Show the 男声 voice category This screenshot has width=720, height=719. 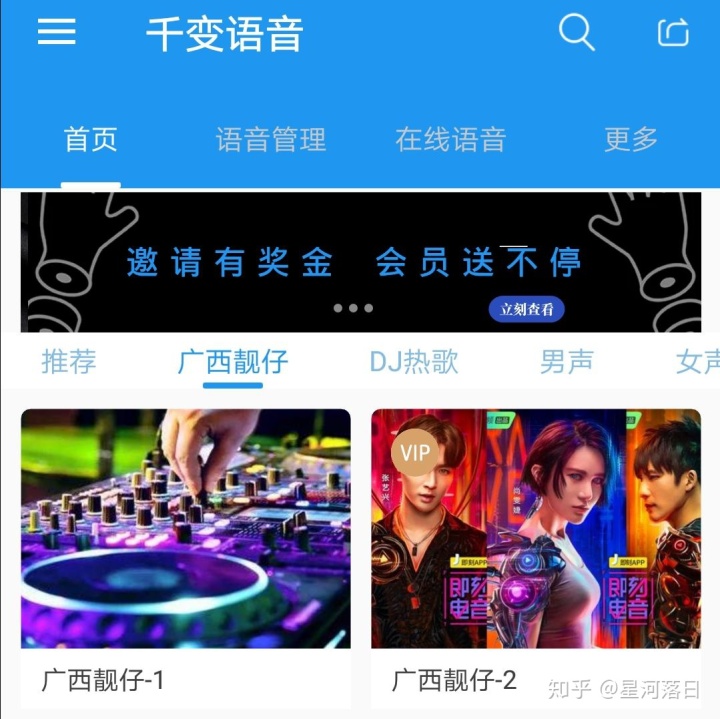[x=567, y=361]
